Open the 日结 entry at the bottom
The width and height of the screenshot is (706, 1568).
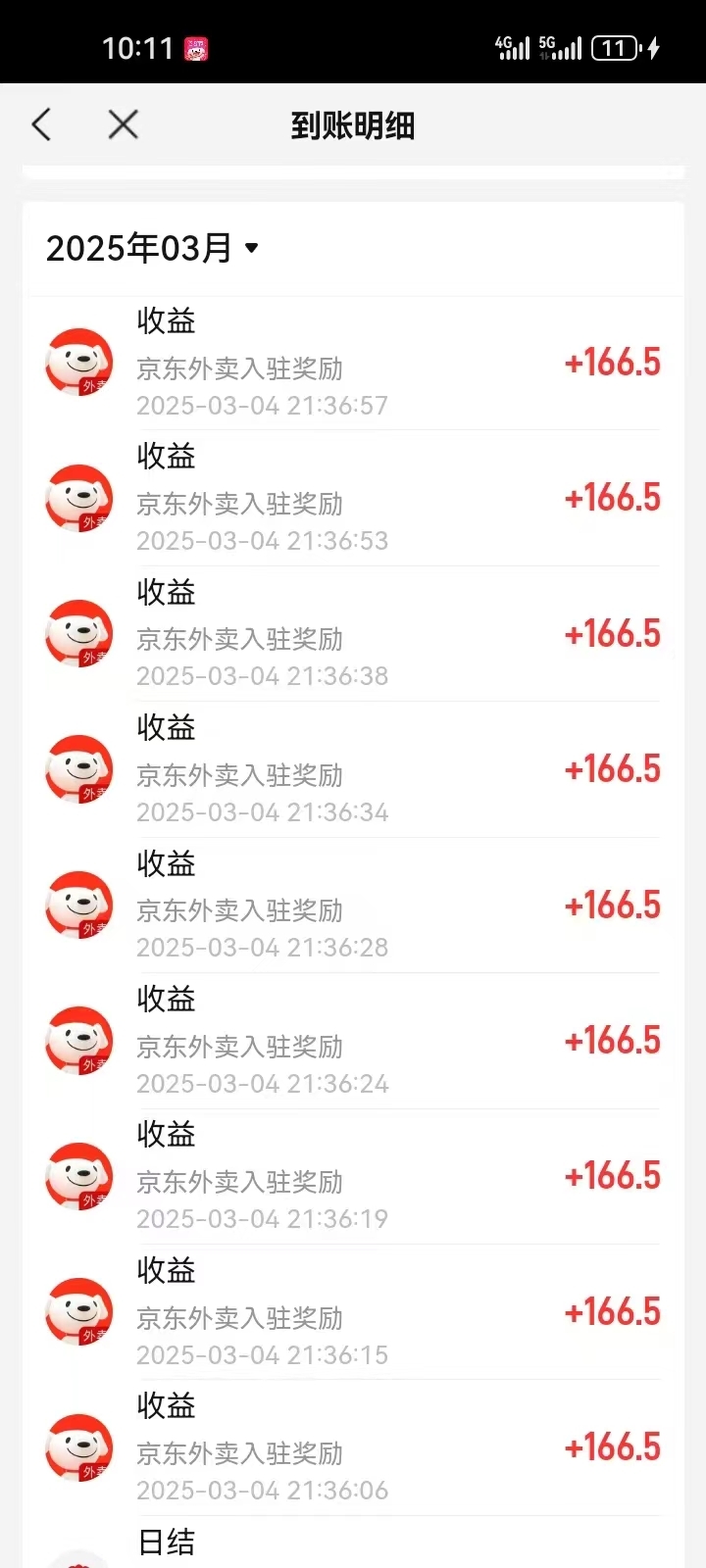(x=166, y=1543)
